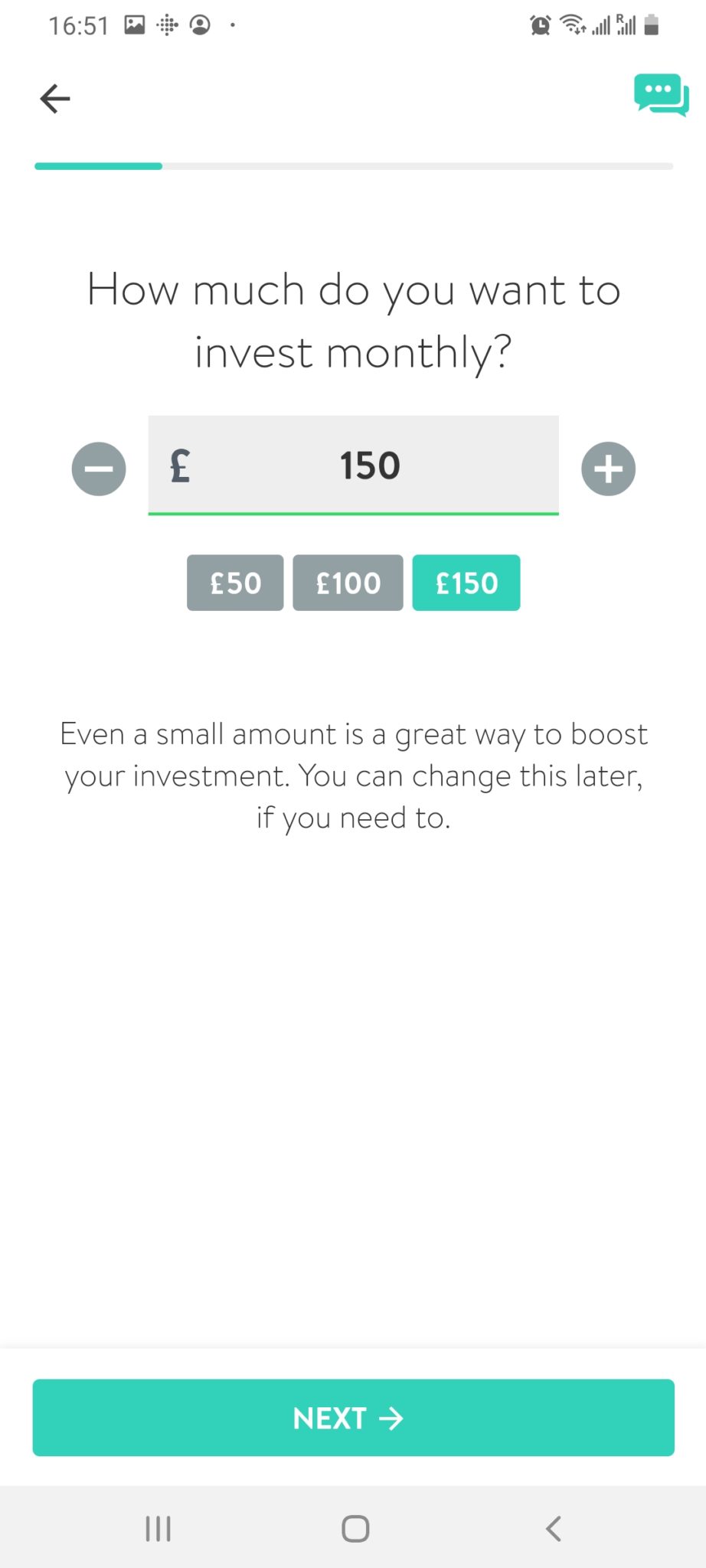Screen dimensions: 706x1568
Task: Tap the plus icon to increase the amount
Action: click(x=608, y=468)
